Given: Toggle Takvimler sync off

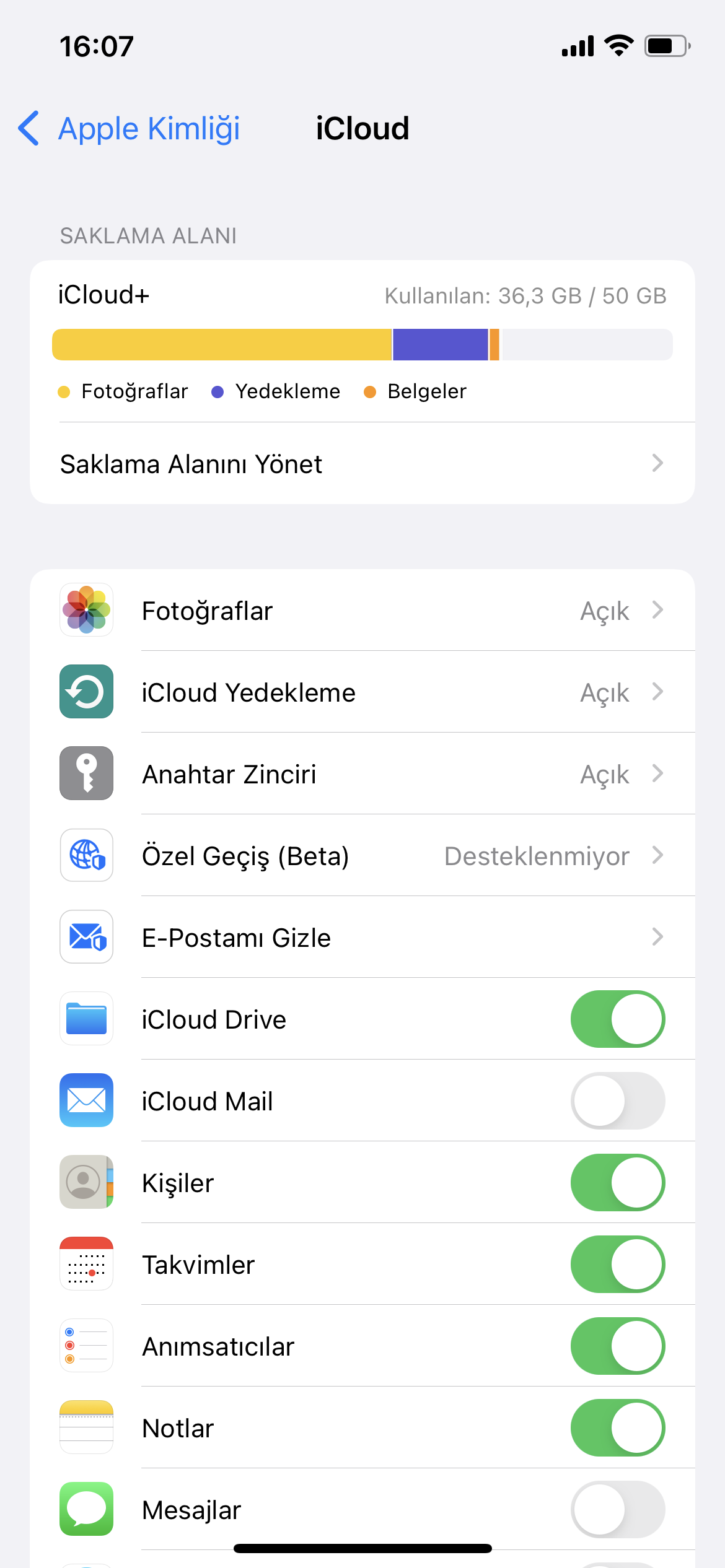Looking at the screenshot, I should pyautogui.click(x=617, y=1265).
